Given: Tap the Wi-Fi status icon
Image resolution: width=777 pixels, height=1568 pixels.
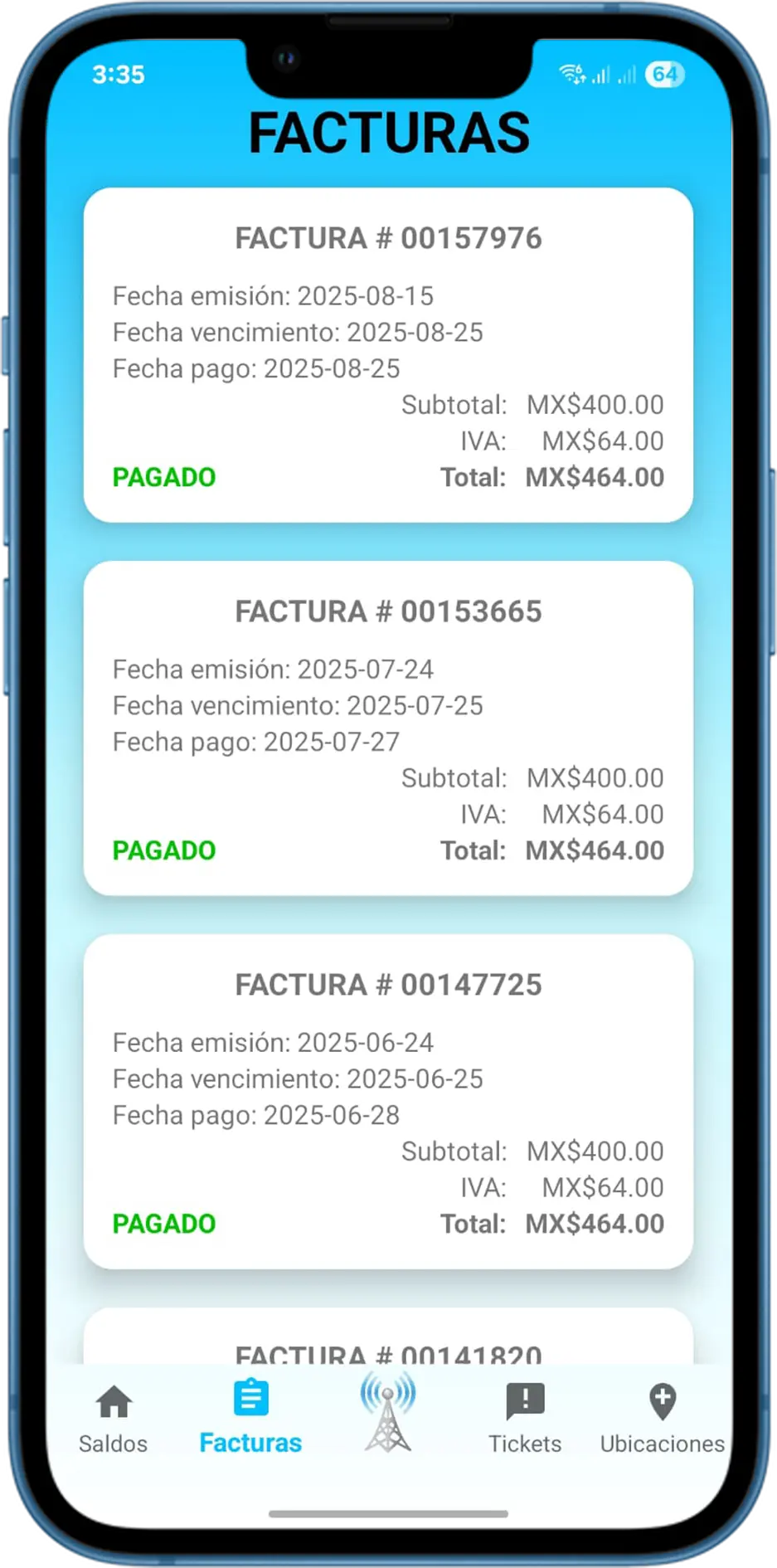Looking at the screenshot, I should coord(571,74).
